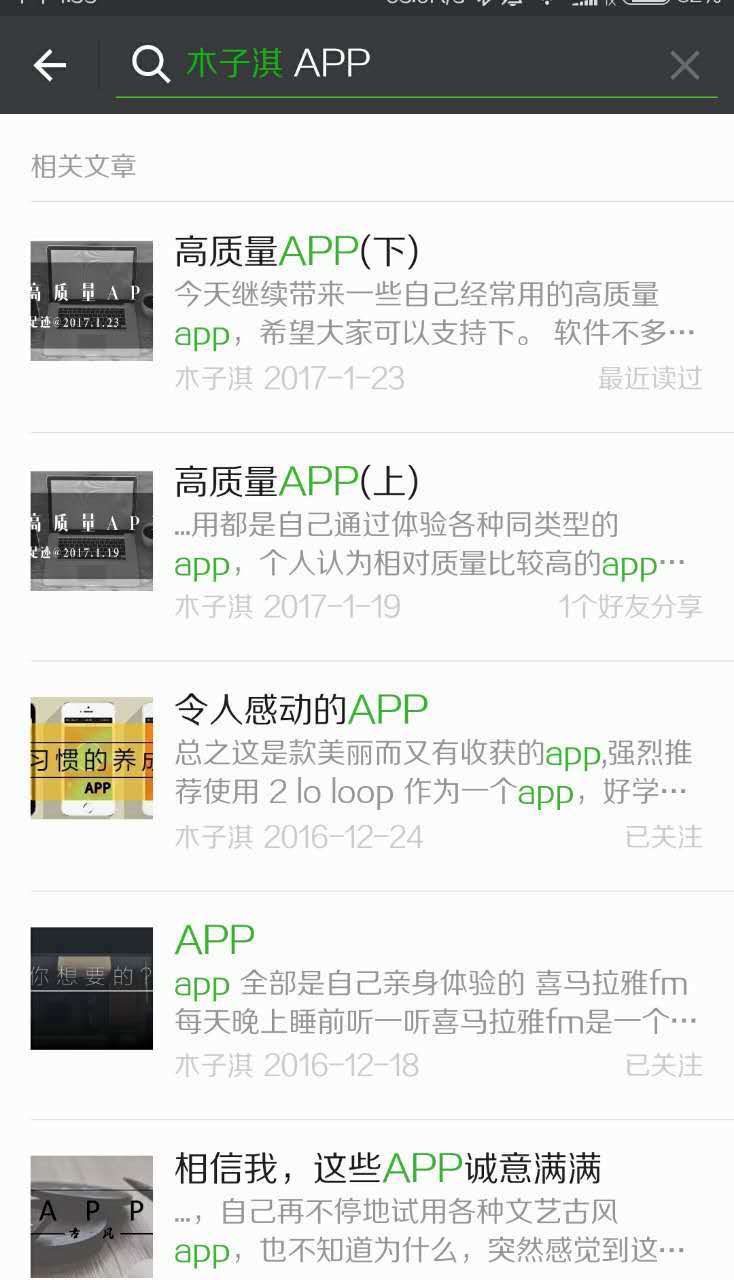Viewport: 734px width, 1280px height.
Task: Click the green magnifying glass search icon
Action: click(148, 63)
